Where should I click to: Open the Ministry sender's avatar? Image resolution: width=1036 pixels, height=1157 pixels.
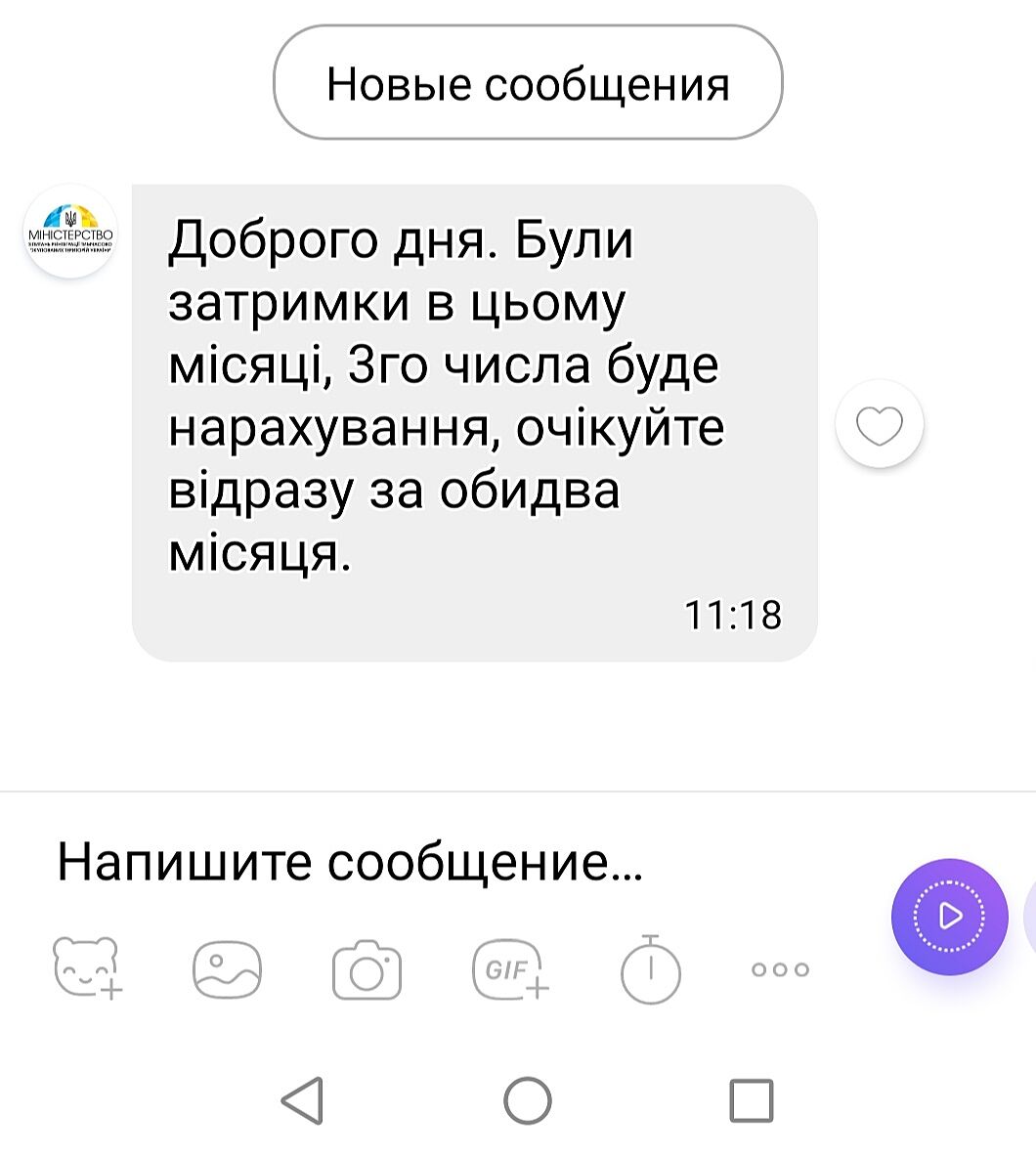[x=71, y=232]
